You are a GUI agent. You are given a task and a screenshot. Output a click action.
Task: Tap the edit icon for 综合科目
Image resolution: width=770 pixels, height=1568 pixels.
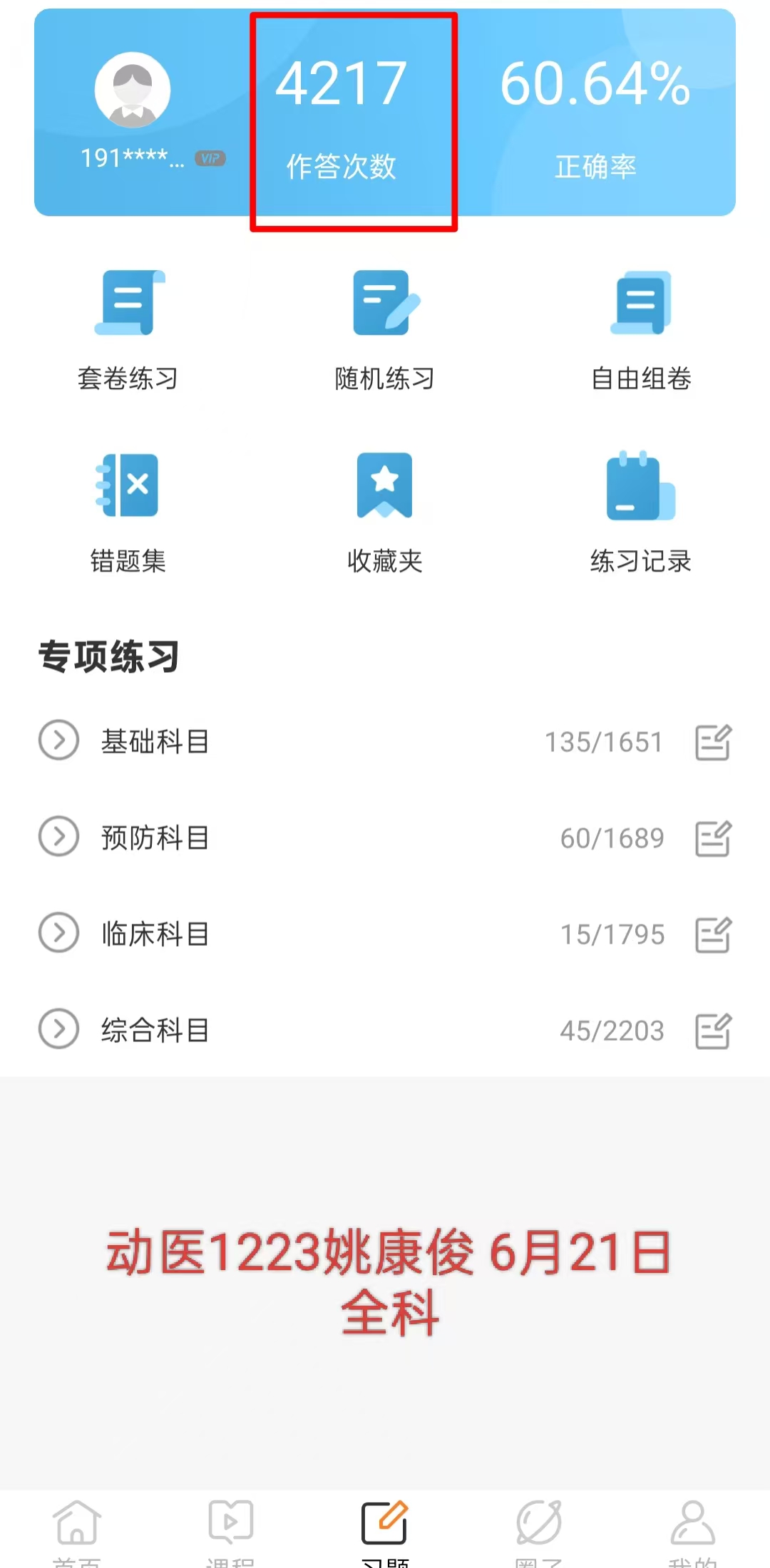pyautogui.click(x=713, y=1031)
